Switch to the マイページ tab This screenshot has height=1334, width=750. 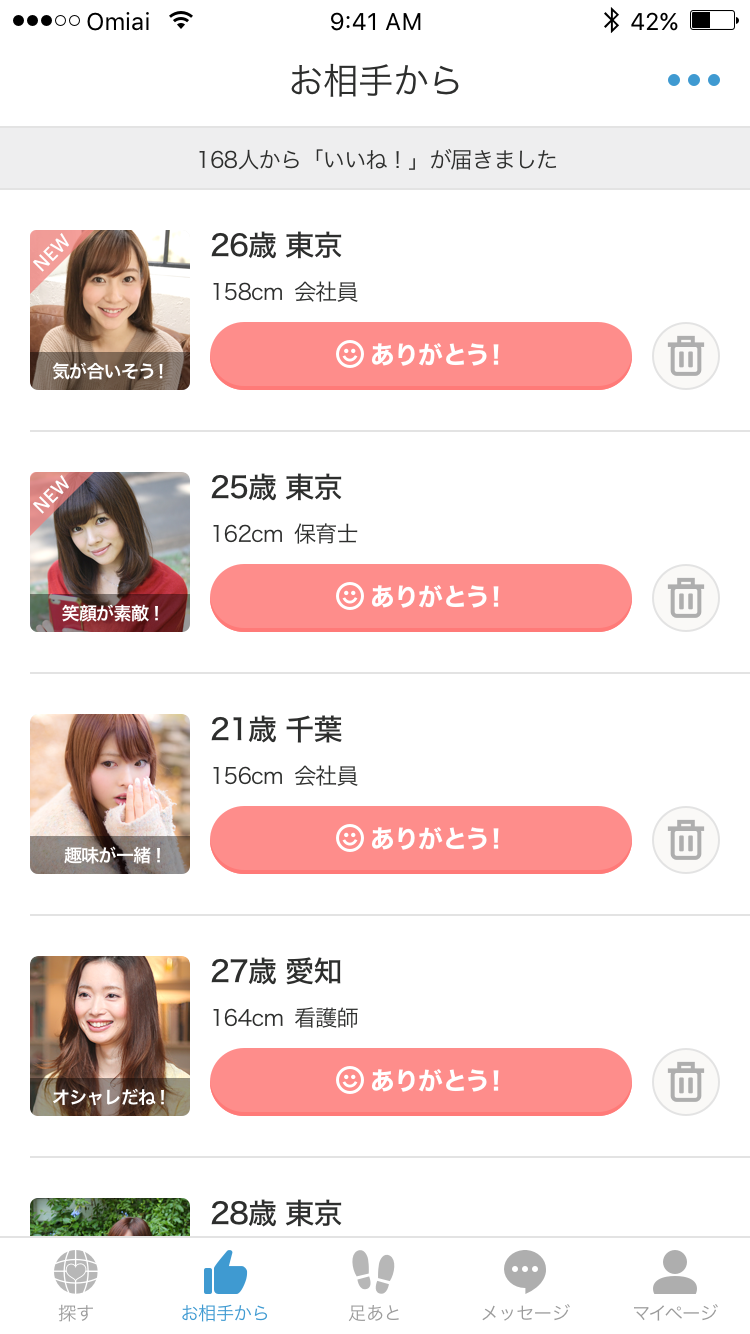coord(675,1286)
